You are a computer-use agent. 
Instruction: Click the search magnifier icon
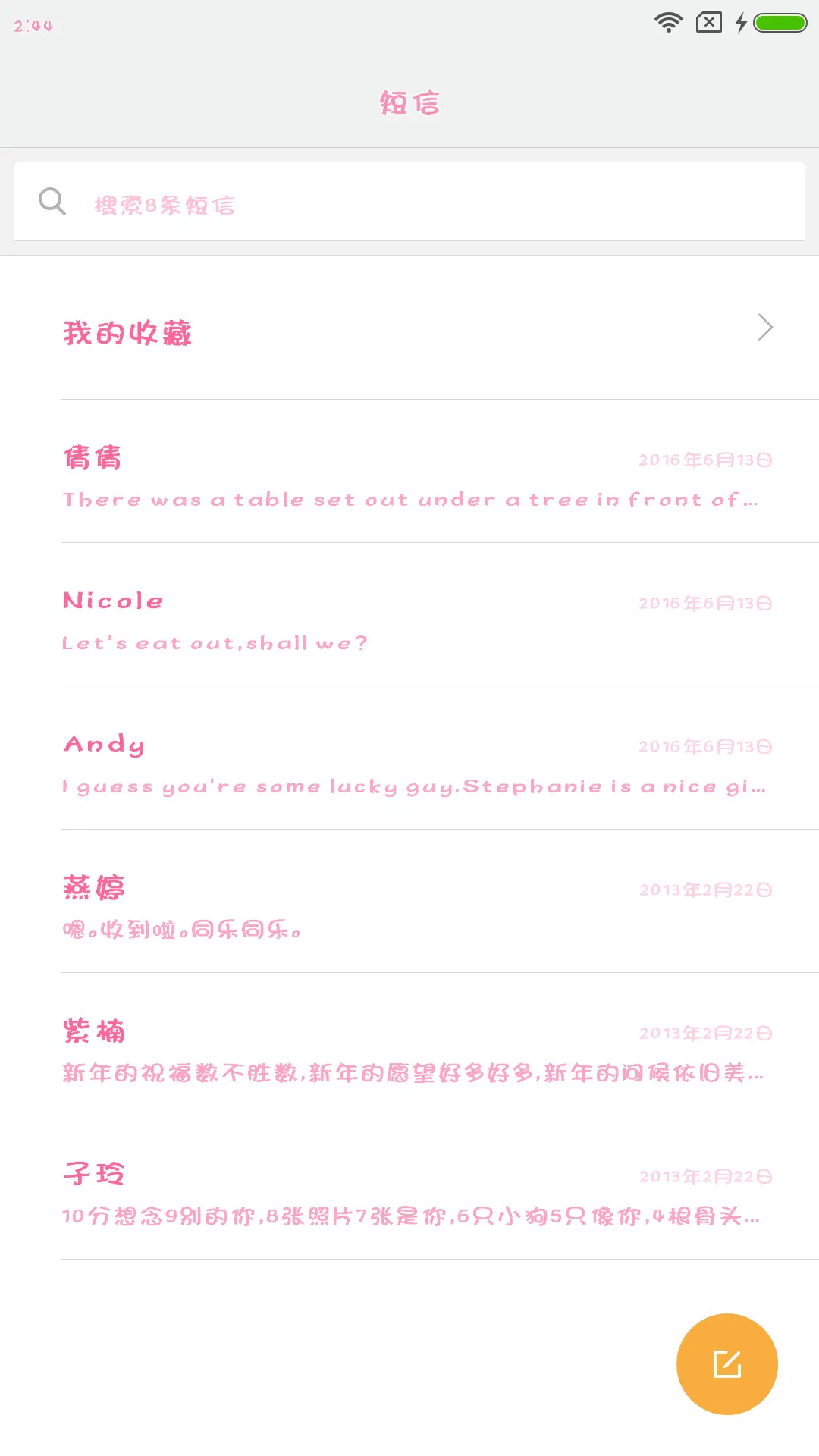tap(52, 201)
